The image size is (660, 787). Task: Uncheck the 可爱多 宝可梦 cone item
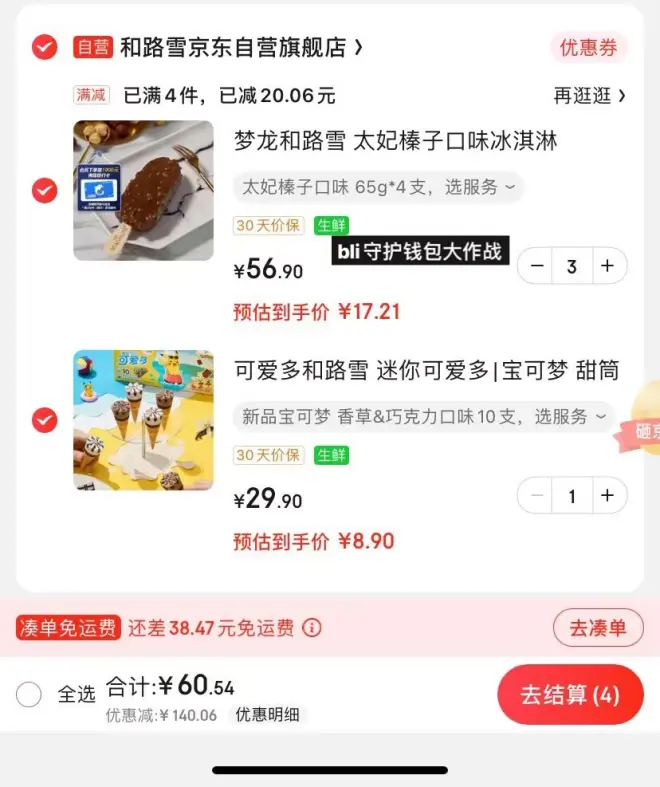click(x=44, y=420)
